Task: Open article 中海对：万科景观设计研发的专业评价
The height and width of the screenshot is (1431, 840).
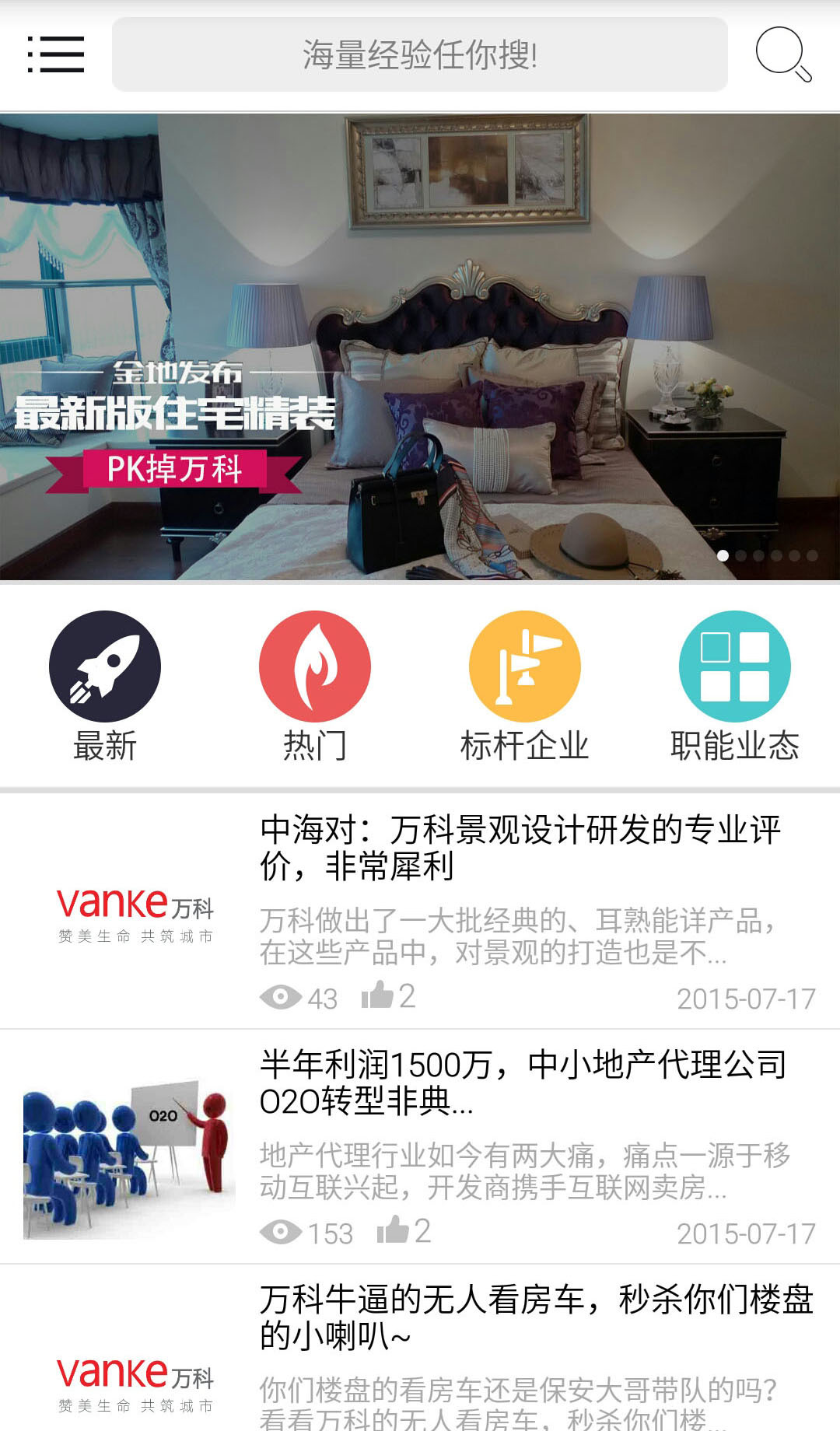Action: click(x=520, y=848)
